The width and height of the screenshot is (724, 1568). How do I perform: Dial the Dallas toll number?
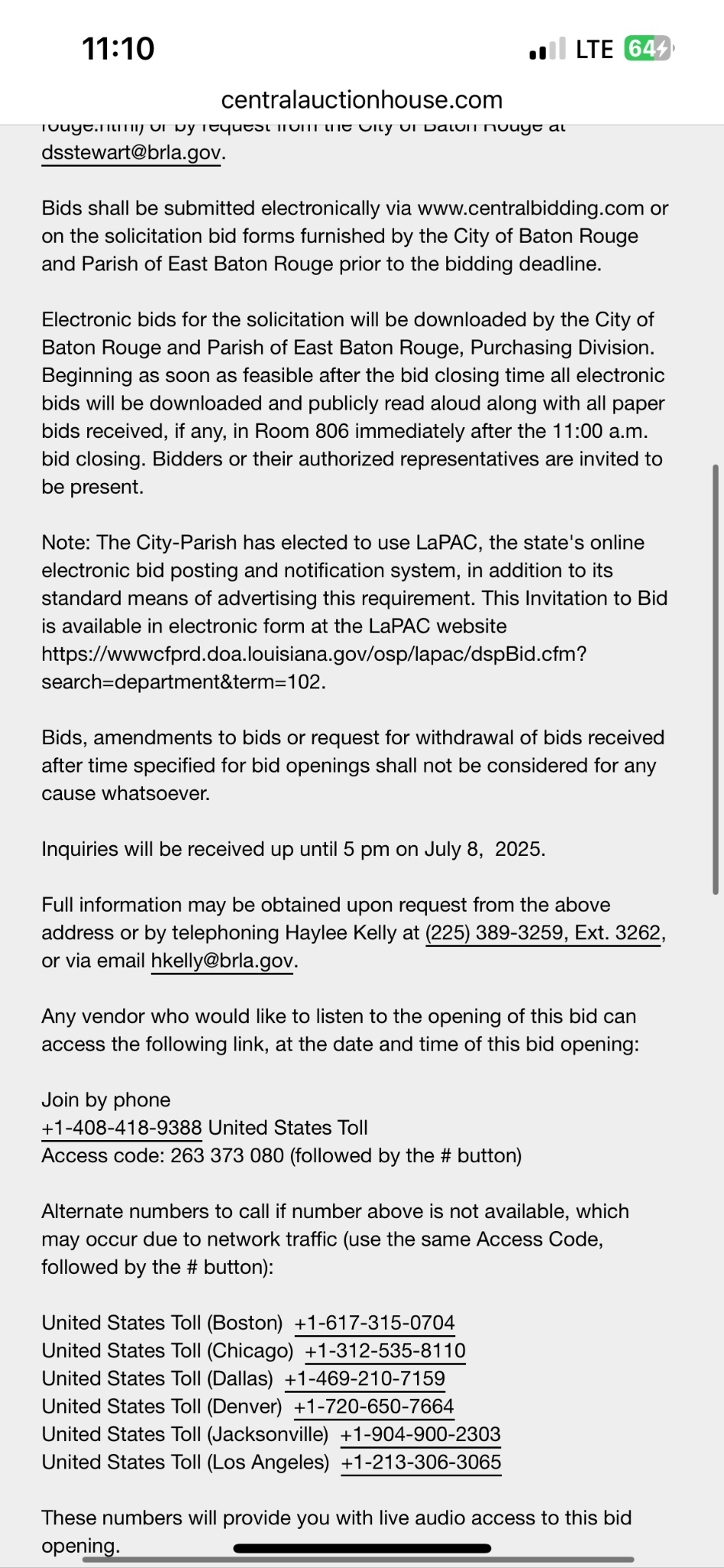click(x=364, y=1379)
